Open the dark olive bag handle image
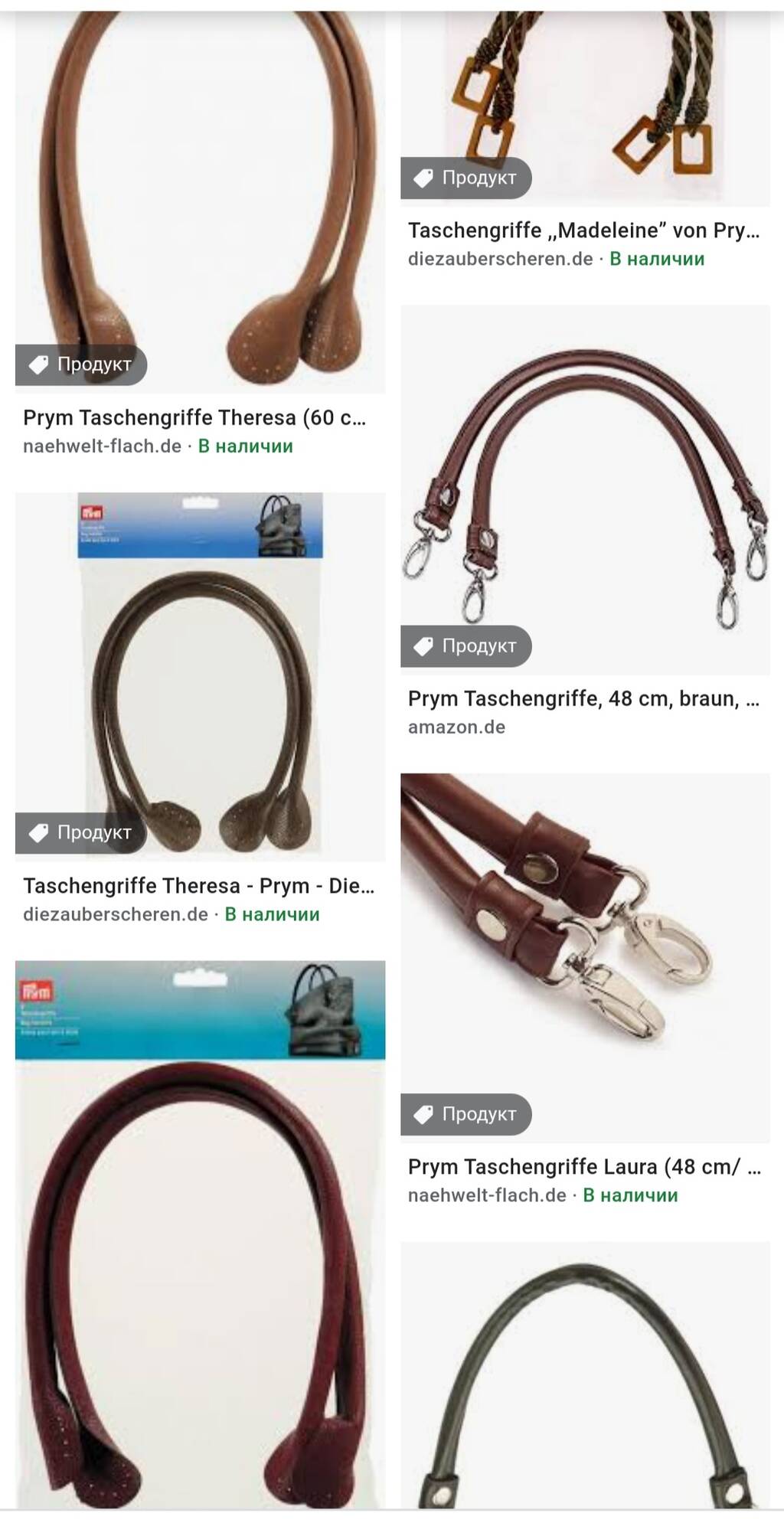Viewport: 784px width, 1523px height. (585, 1375)
